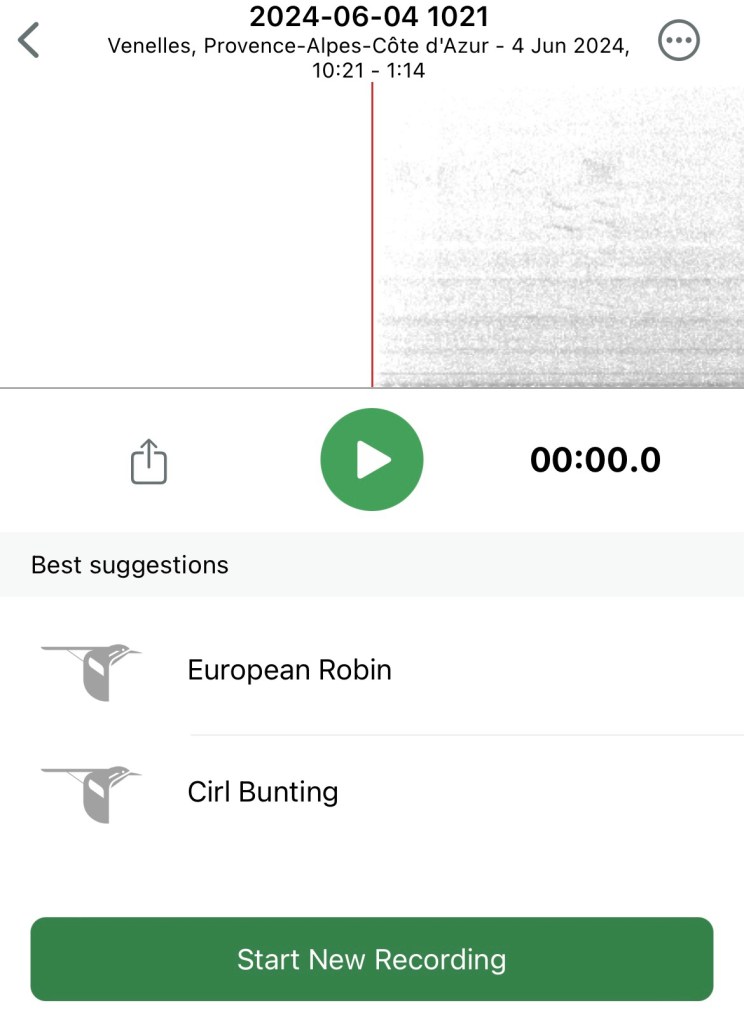Share this recording
The height and width of the screenshot is (1024, 744).
[x=149, y=461]
